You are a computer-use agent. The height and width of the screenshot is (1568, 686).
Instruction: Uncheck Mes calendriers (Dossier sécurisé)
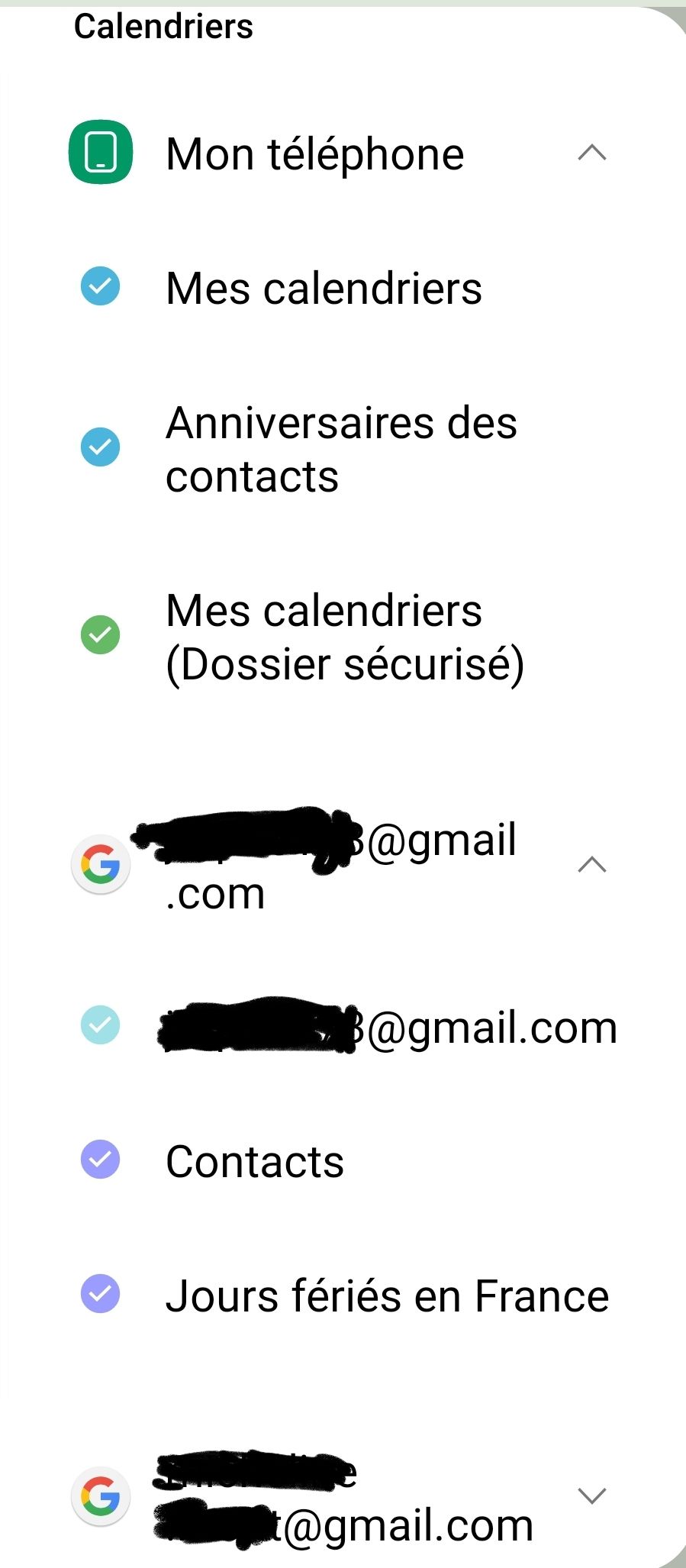point(101,635)
